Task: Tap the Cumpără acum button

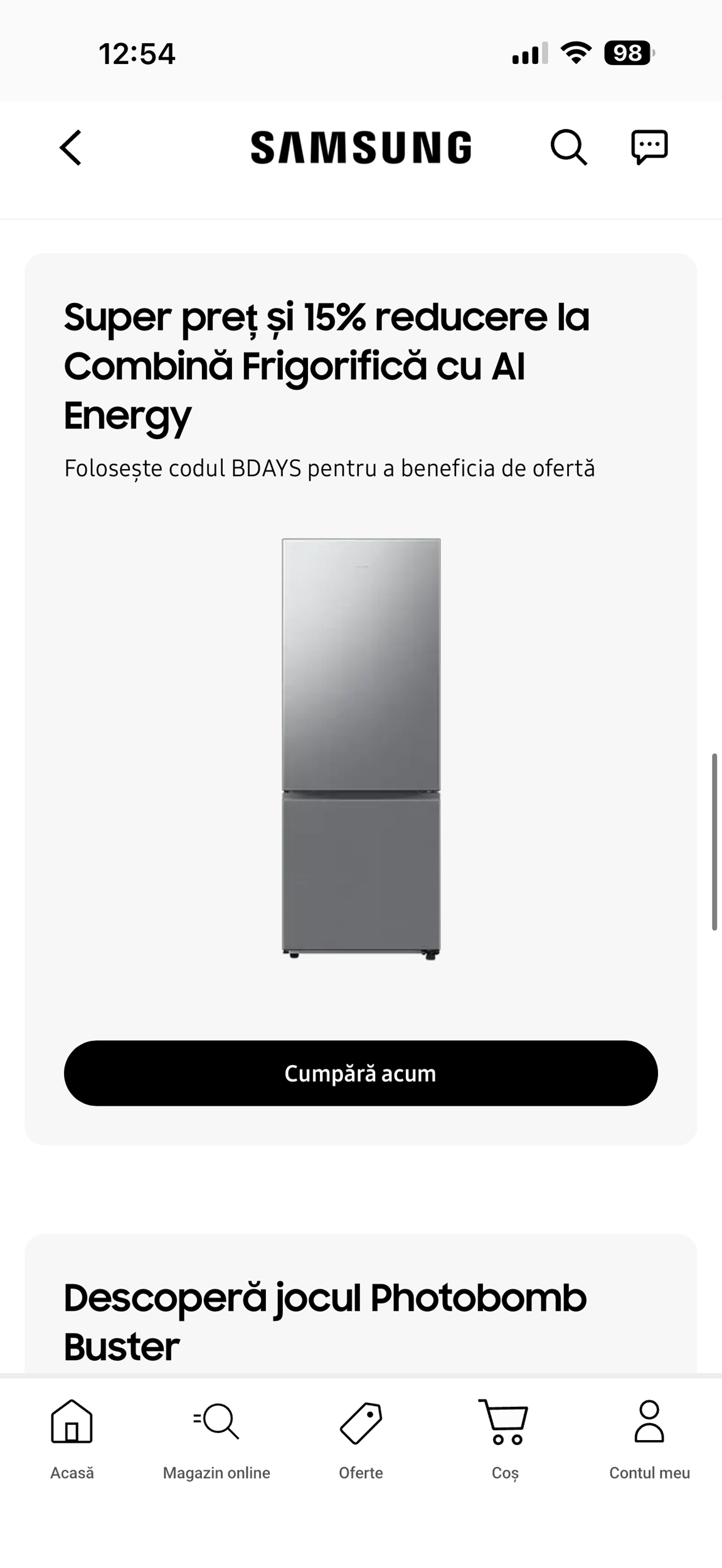Action: pos(361,1073)
